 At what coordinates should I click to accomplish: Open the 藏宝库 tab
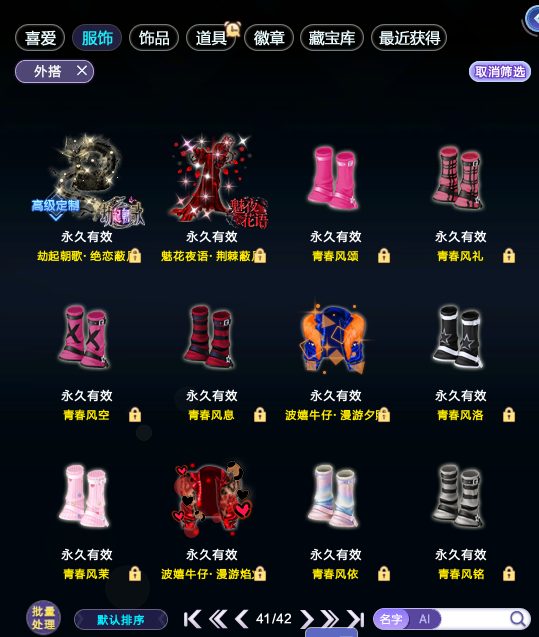(x=331, y=38)
